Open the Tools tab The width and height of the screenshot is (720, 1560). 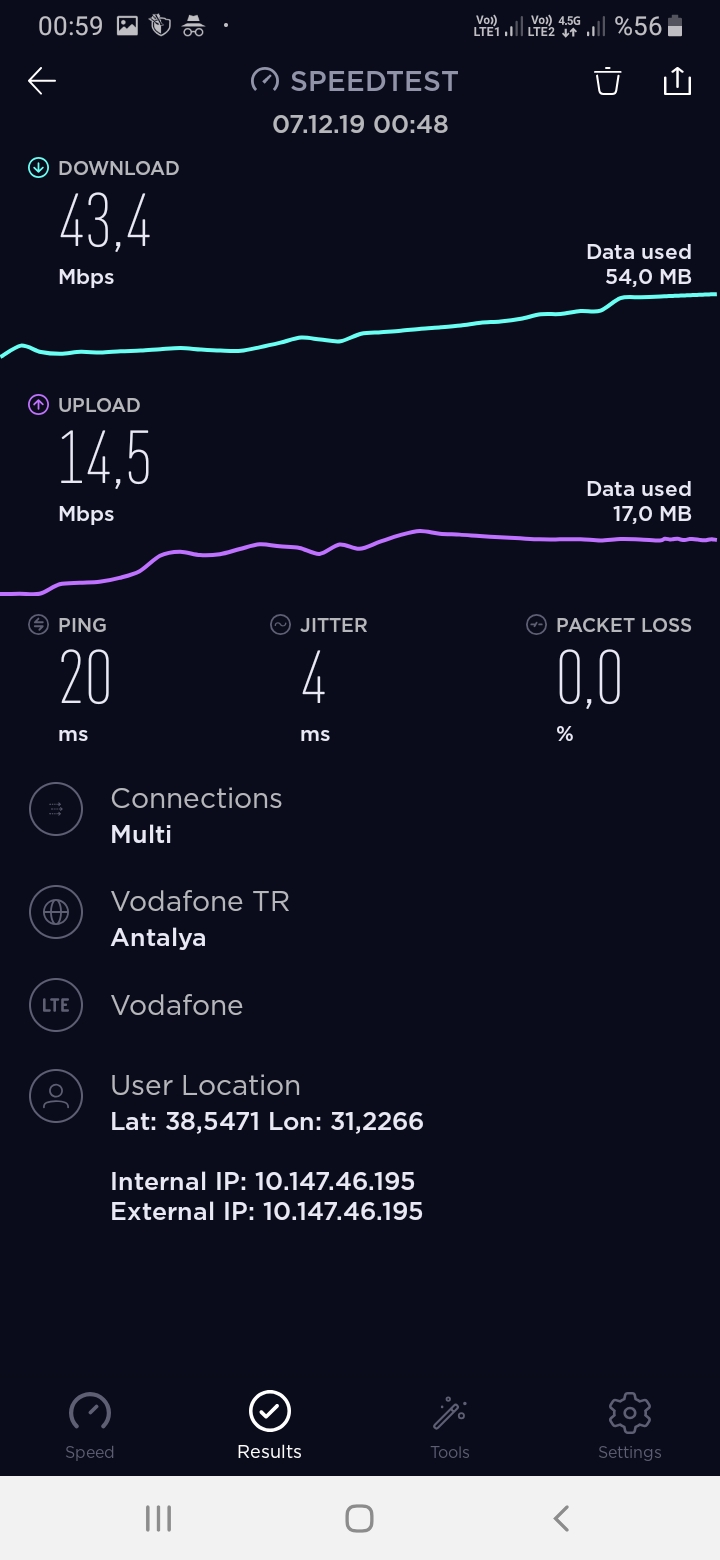coord(450,1426)
